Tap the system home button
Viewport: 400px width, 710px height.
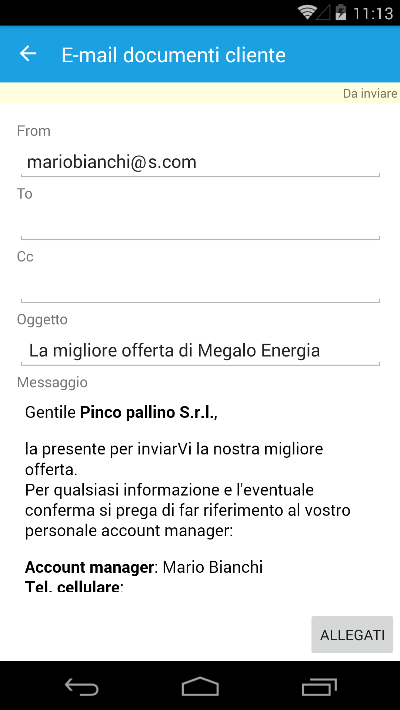[200, 686]
